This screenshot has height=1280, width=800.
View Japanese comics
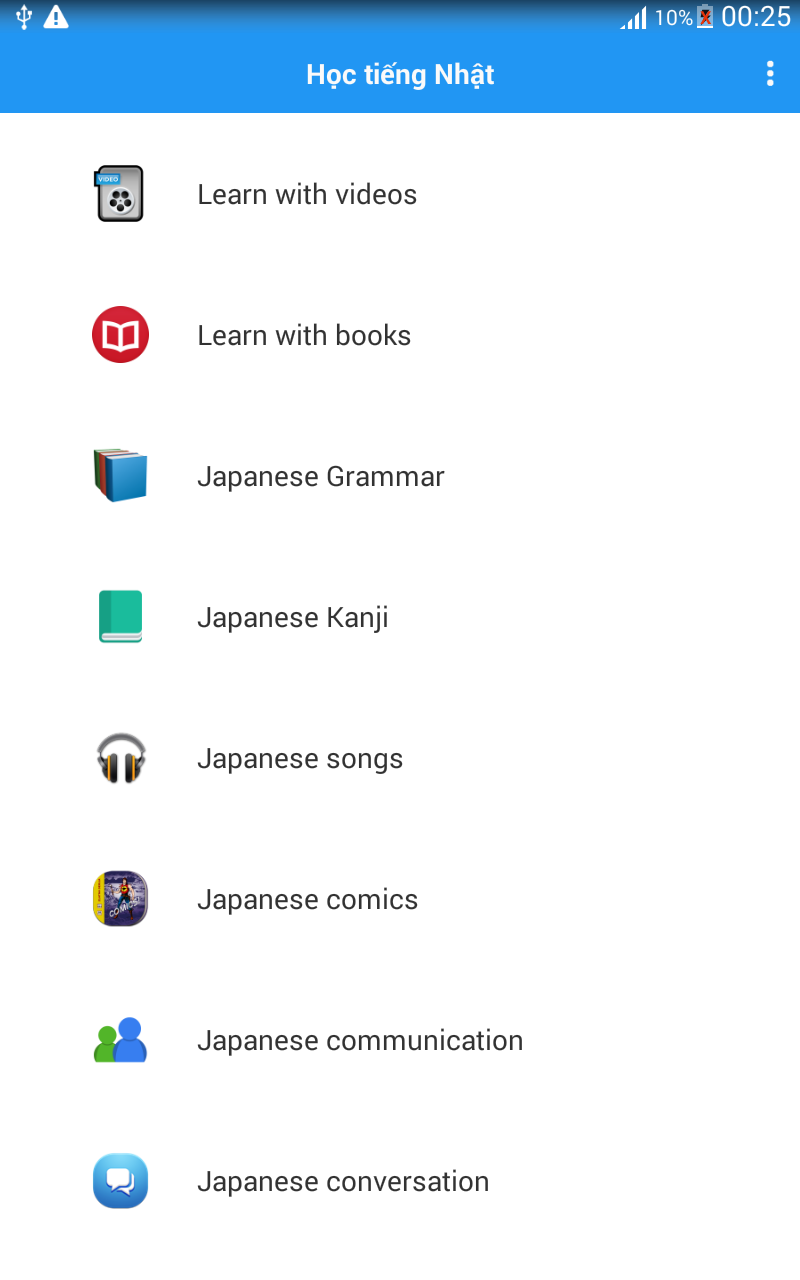tap(307, 899)
